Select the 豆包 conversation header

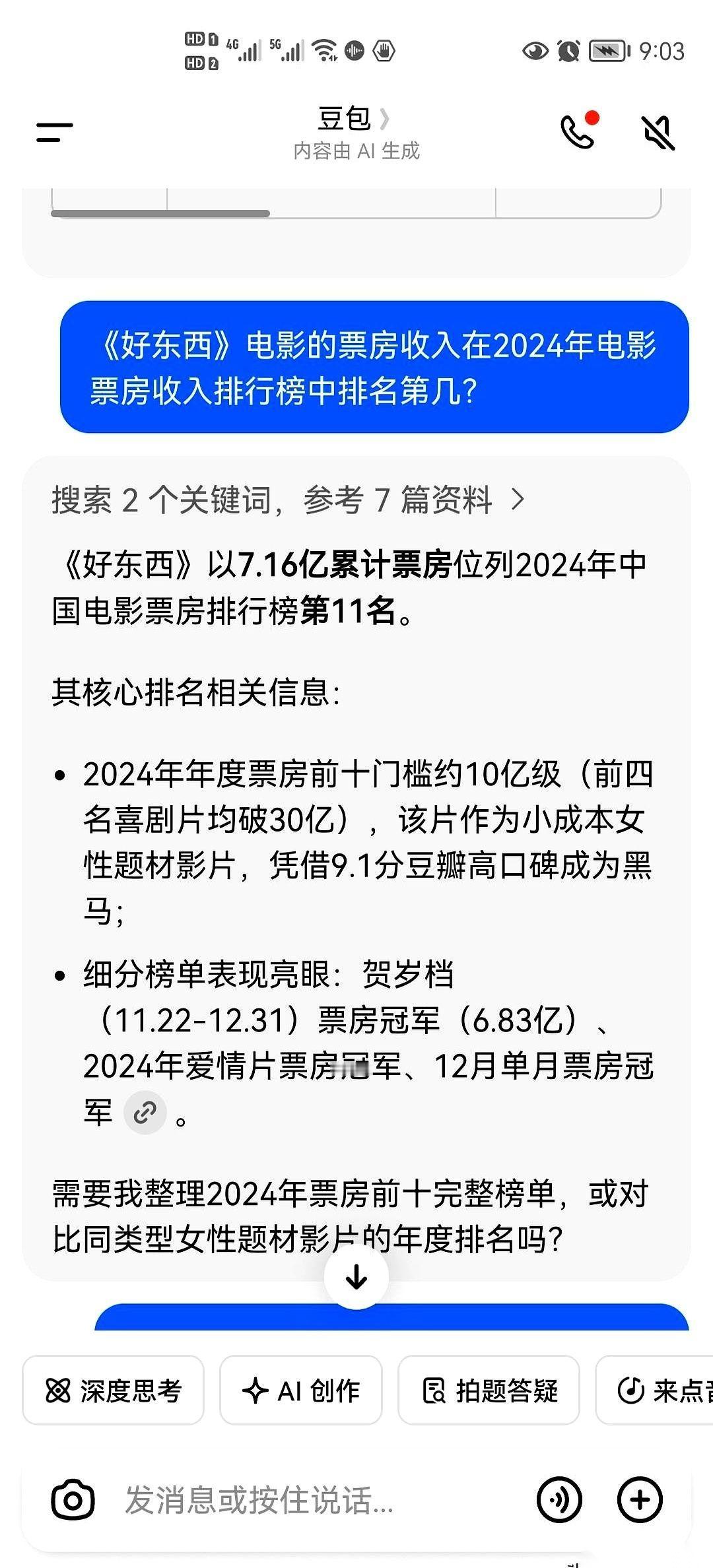coord(345,120)
